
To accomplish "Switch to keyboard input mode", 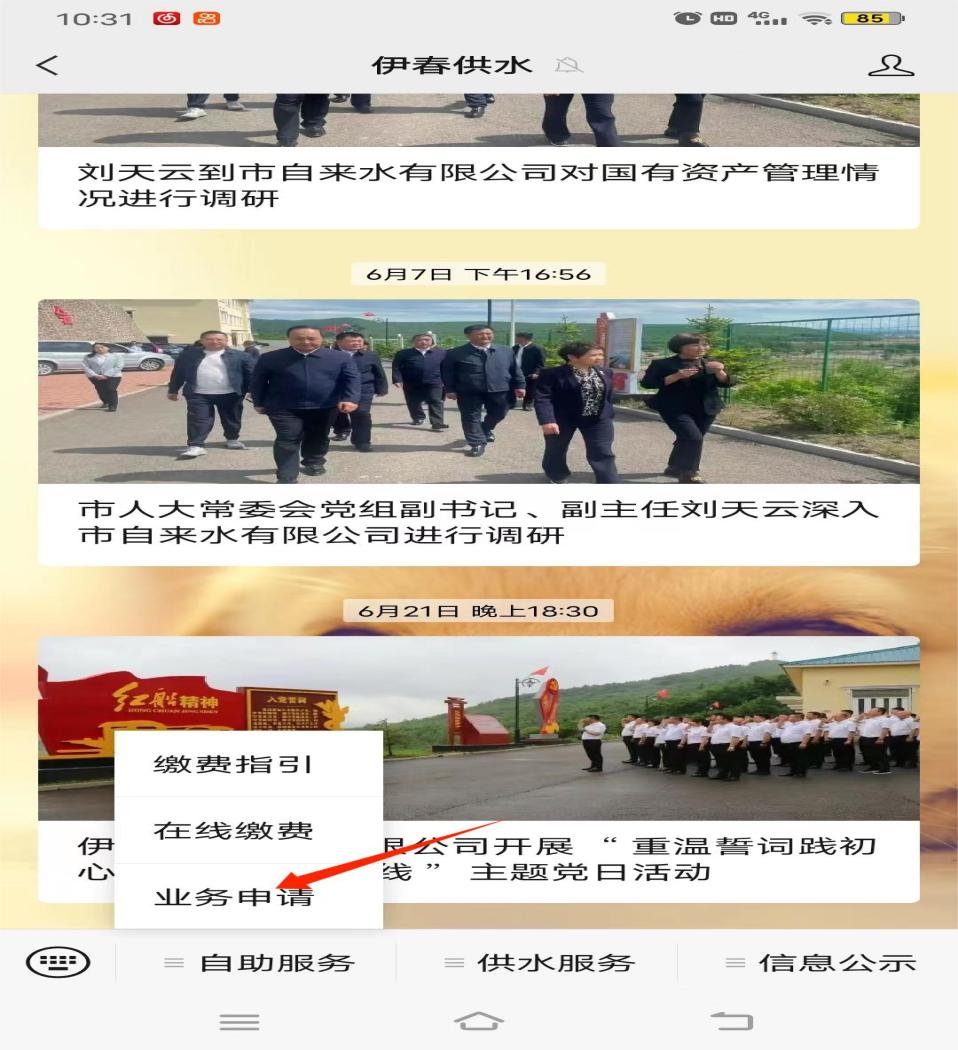I will (57, 963).
